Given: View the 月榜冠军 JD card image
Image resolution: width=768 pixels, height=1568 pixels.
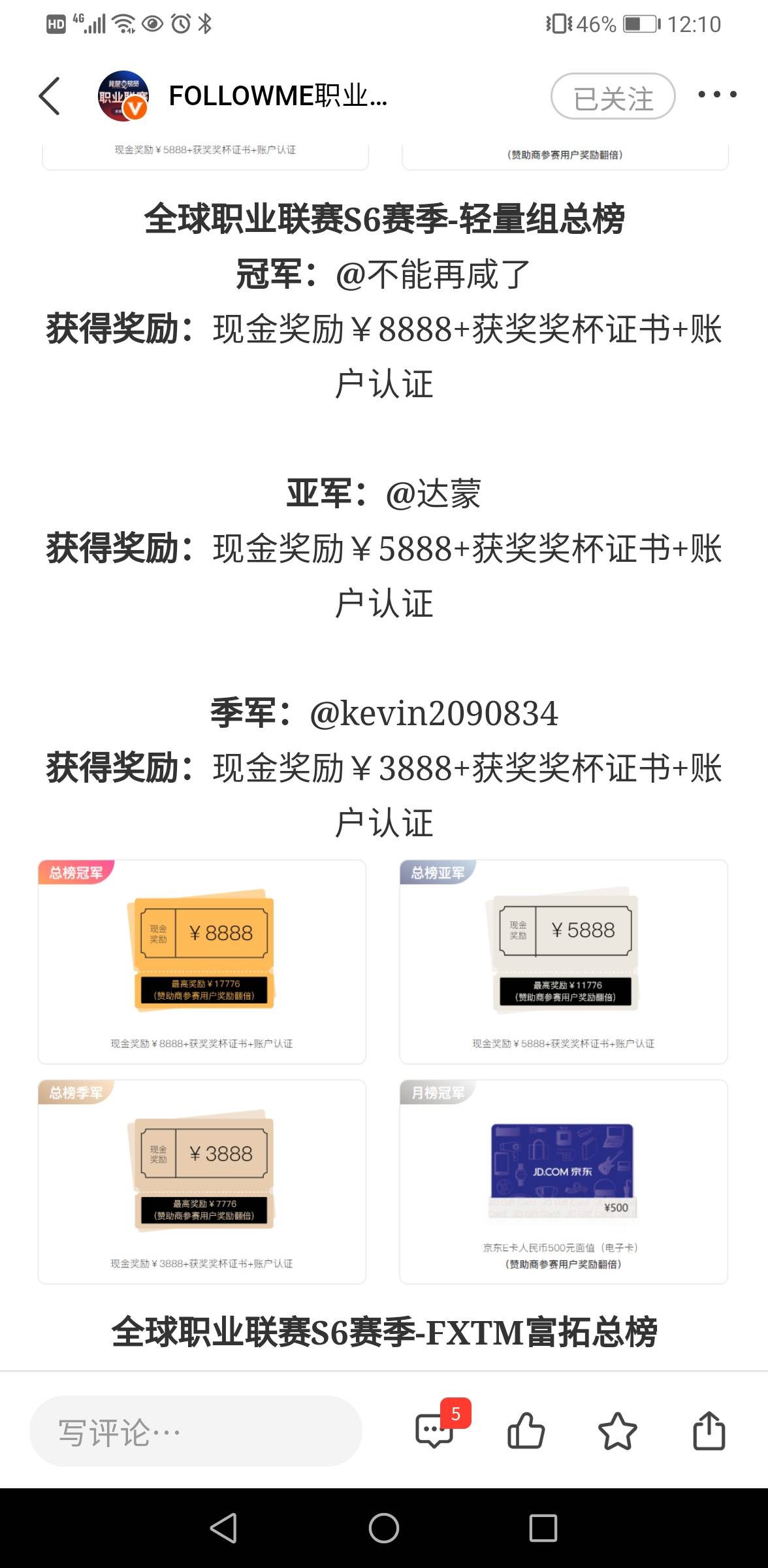Looking at the screenshot, I should tap(564, 1181).
